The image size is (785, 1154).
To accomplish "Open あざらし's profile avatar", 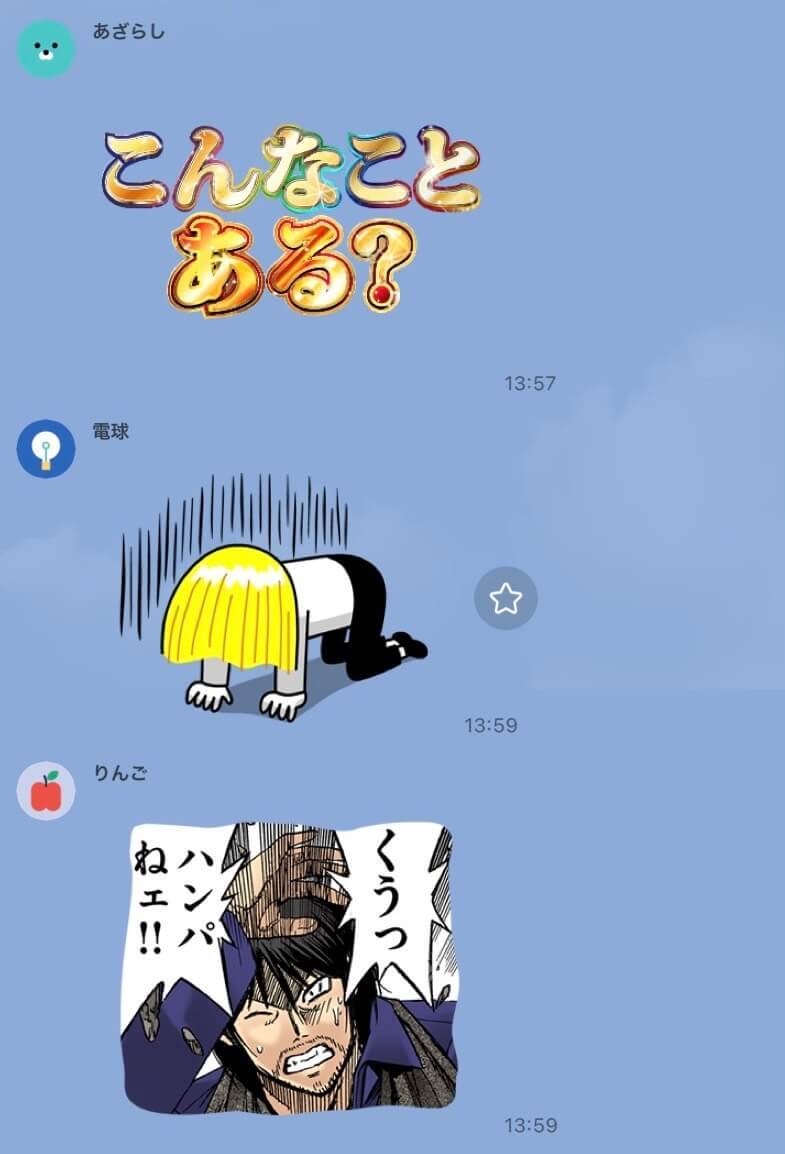I will pyautogui.click(x=46, y=48).
